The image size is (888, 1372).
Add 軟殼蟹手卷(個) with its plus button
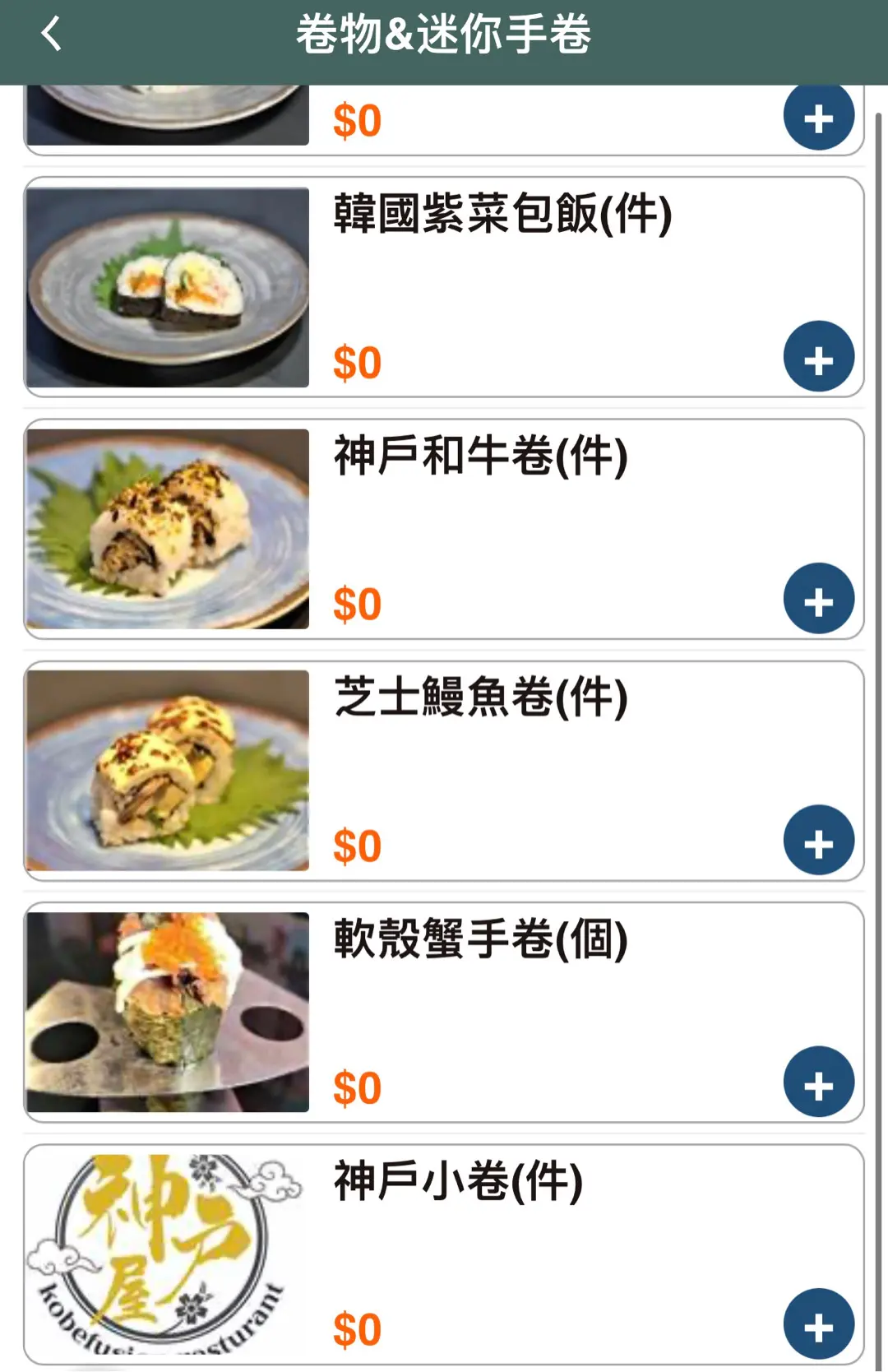[818, 1082]
